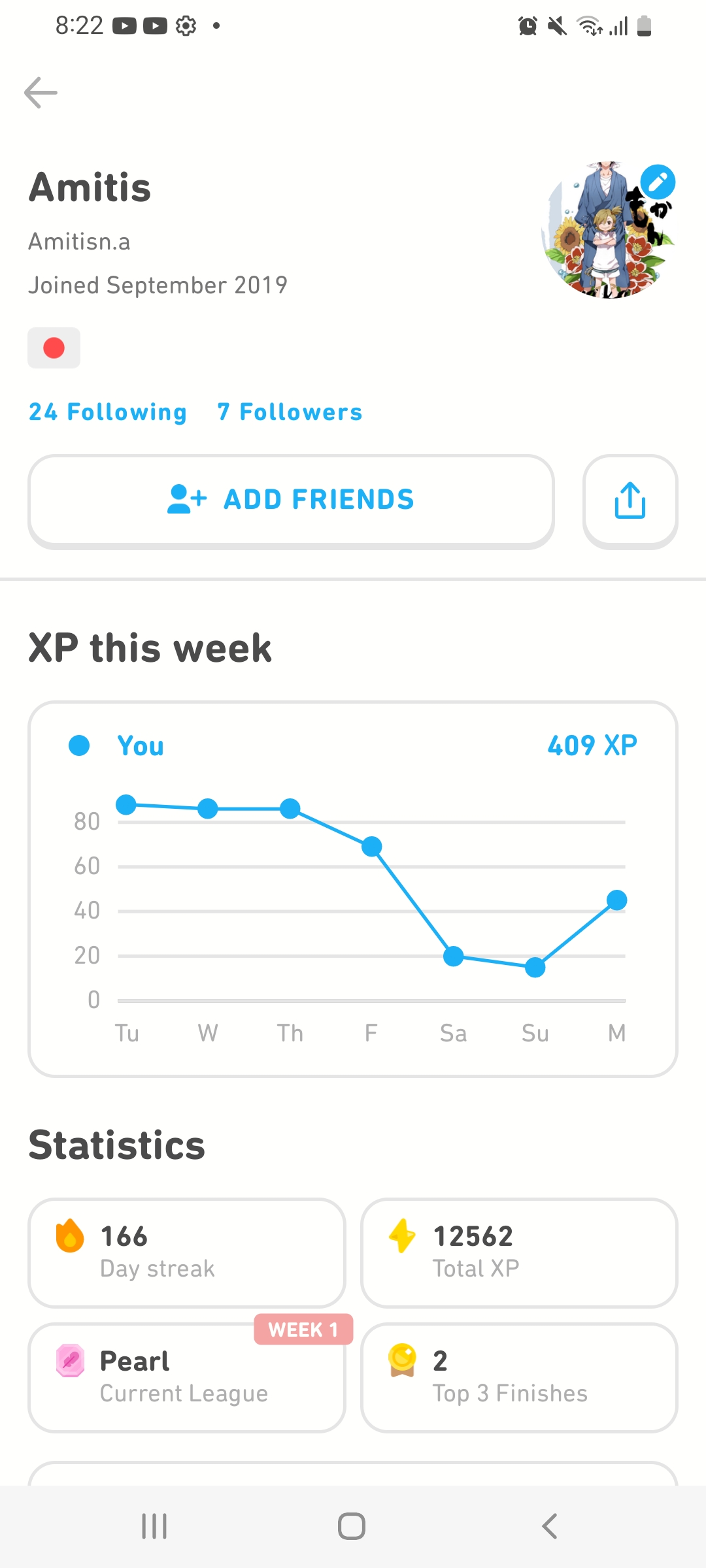Viewport: 706px width, 1568px height.
Task: Open the Japanese flag course badge
Action: [x=54, y=348]
